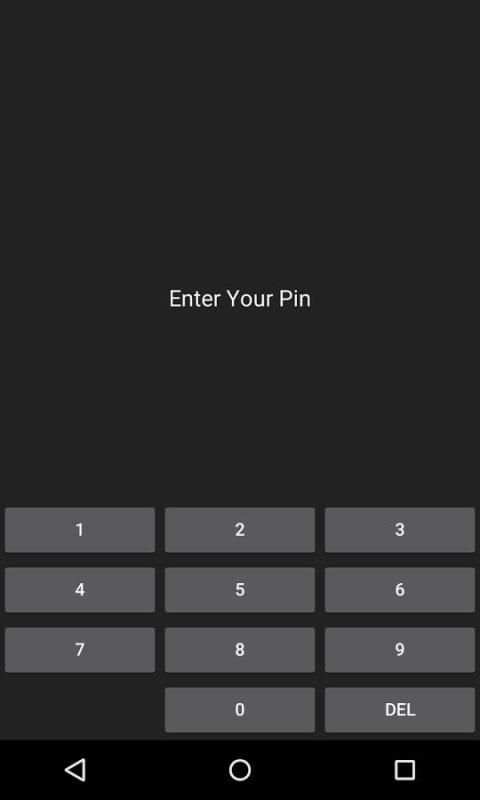
Task: Delete the last digit with DEL
Action: click(x=400, y=710)
